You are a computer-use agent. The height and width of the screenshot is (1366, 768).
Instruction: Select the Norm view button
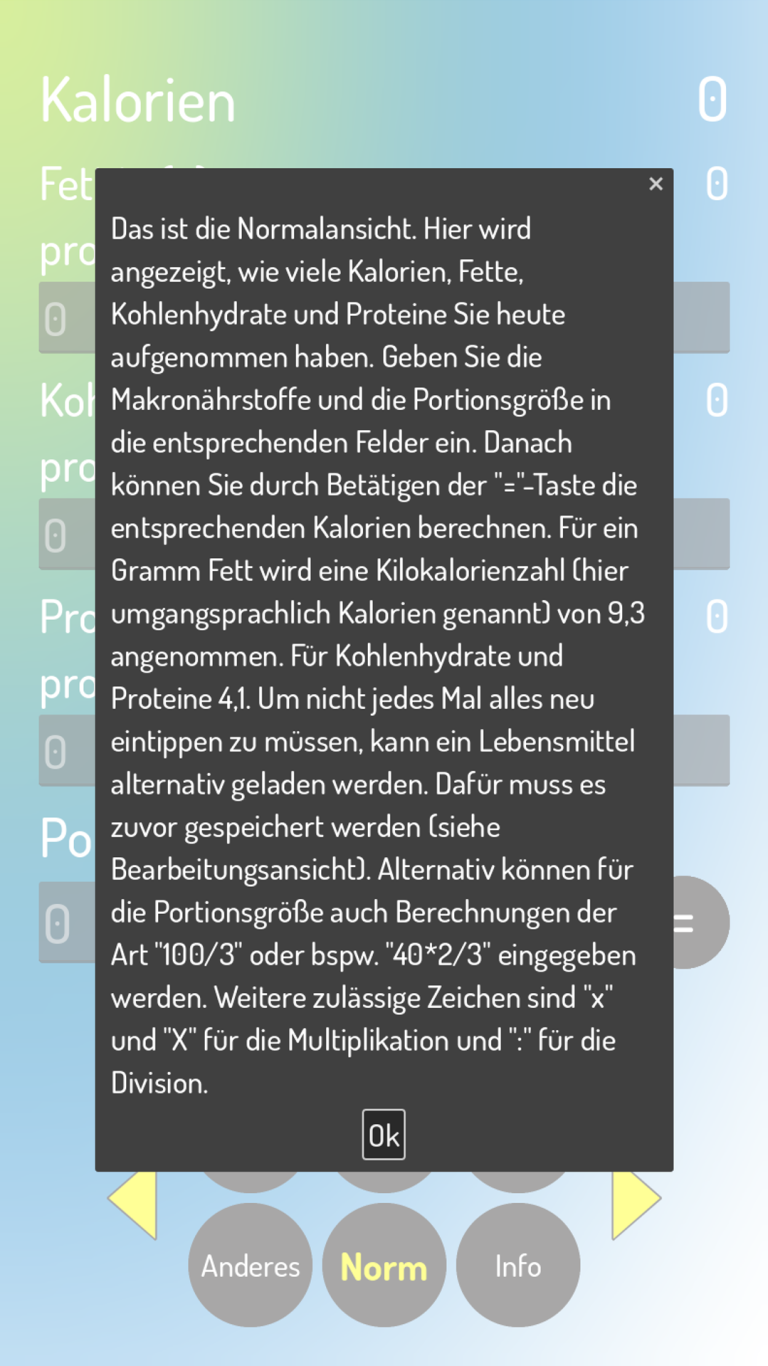[384, 1265]
